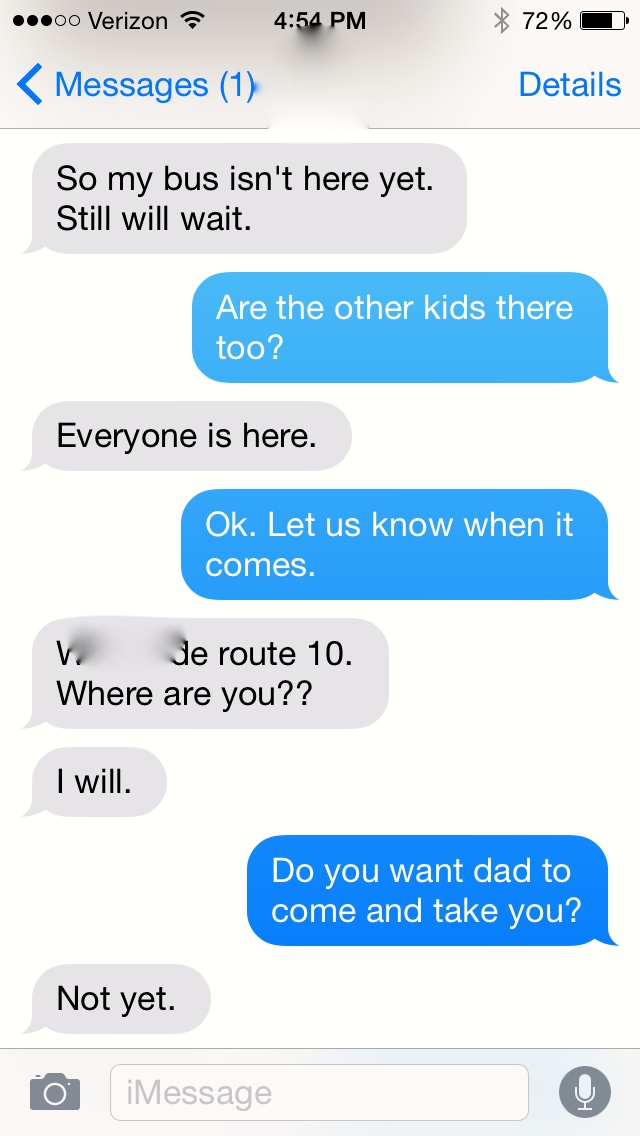Go back to the Messages list

point(135,86)
